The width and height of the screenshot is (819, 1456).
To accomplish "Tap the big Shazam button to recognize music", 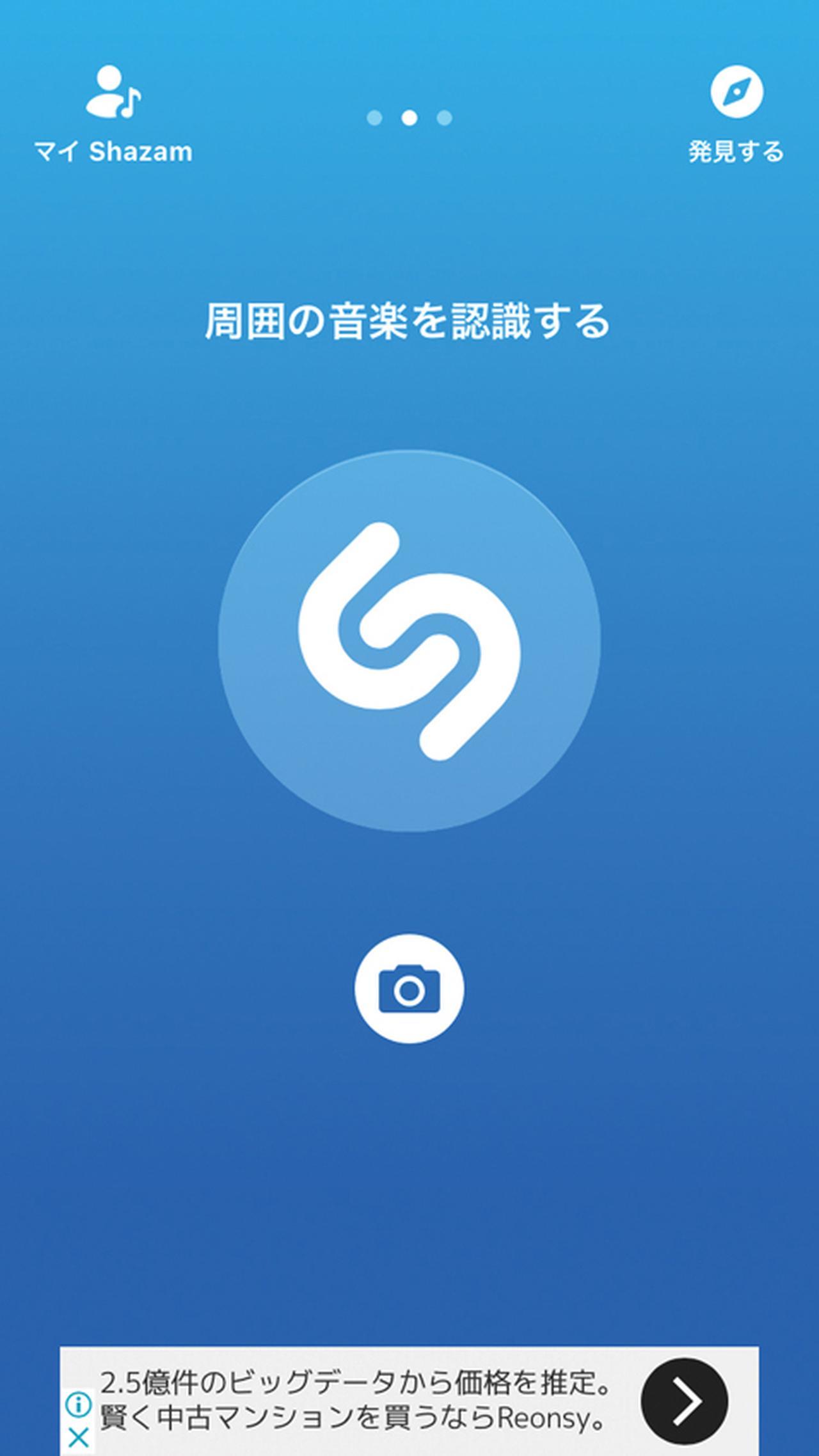I will click(409, 640).
